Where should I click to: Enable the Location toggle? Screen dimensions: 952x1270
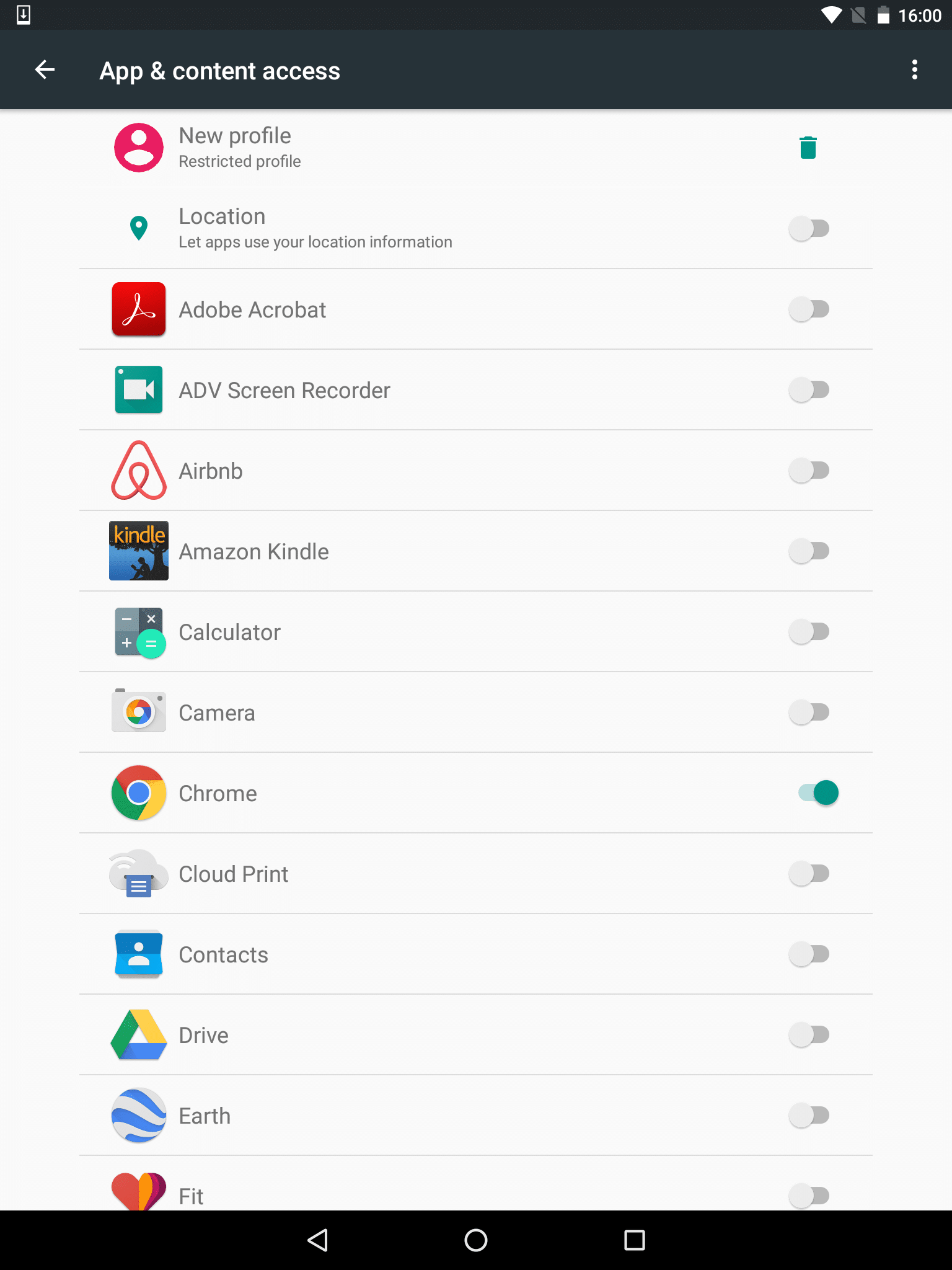[809, 228]
